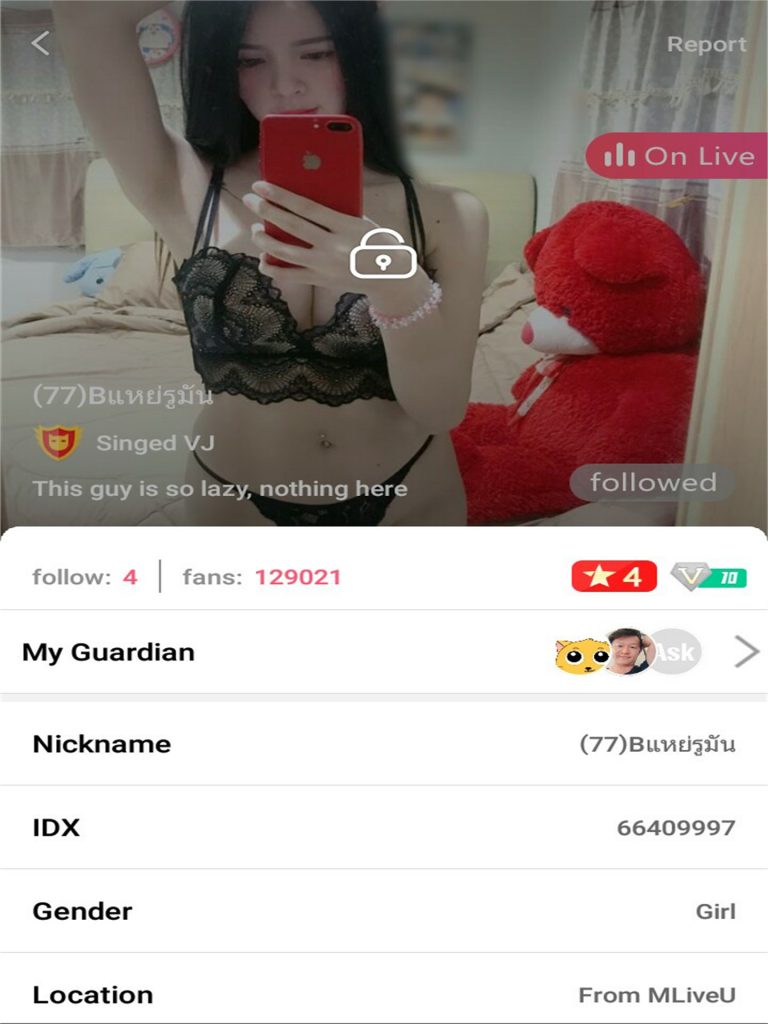Go back using the top-left arrow

click(40, 43)
